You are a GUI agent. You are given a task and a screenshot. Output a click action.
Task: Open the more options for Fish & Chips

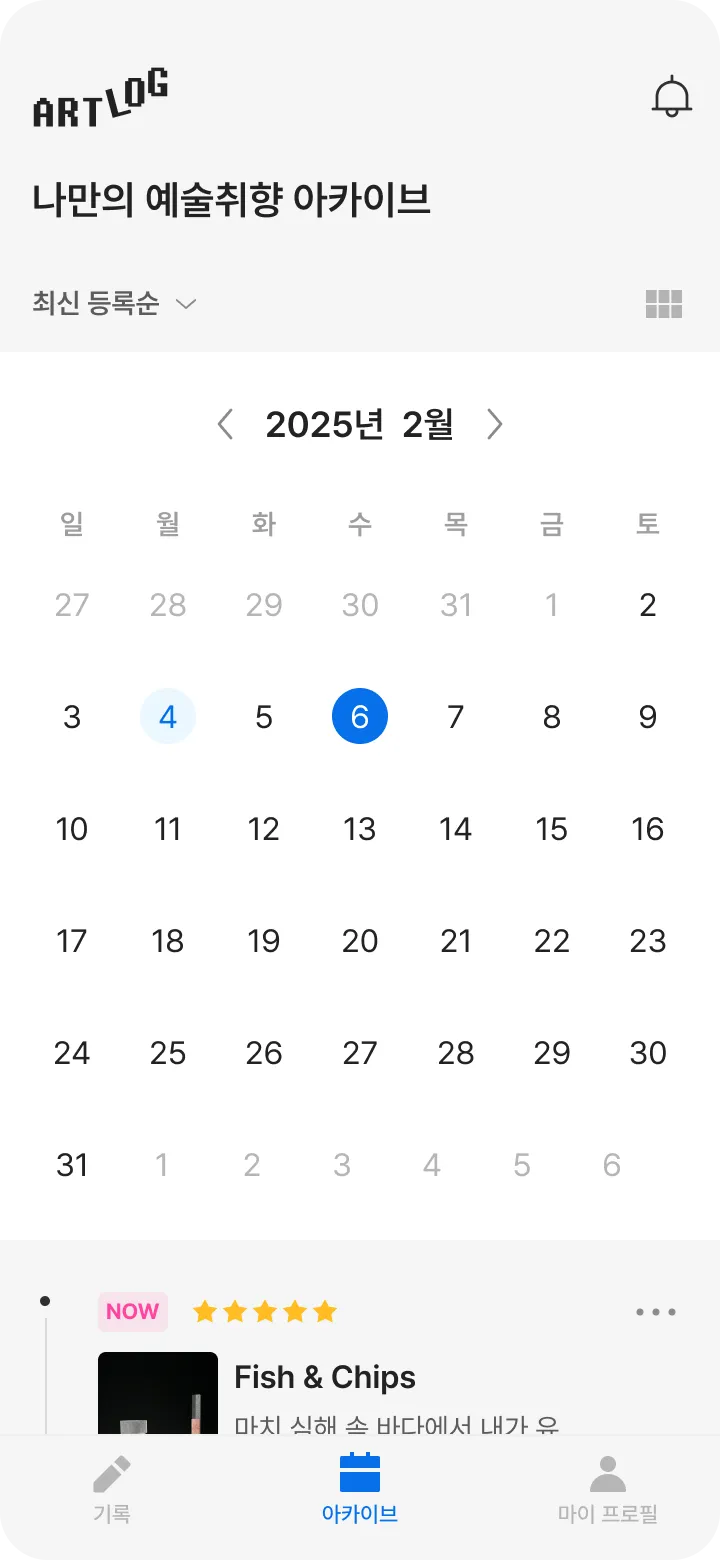[656, 1312]
